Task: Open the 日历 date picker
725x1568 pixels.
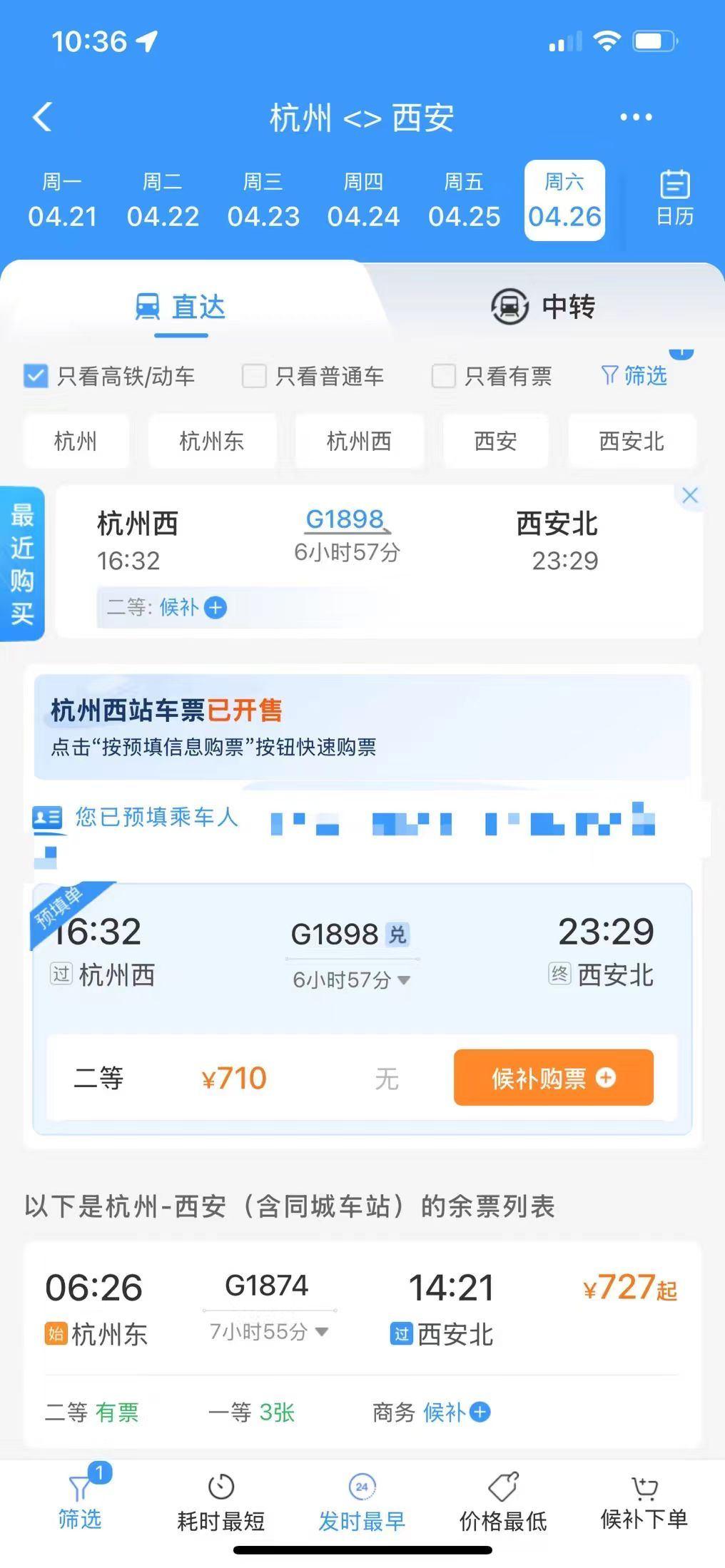Action: 674,199
